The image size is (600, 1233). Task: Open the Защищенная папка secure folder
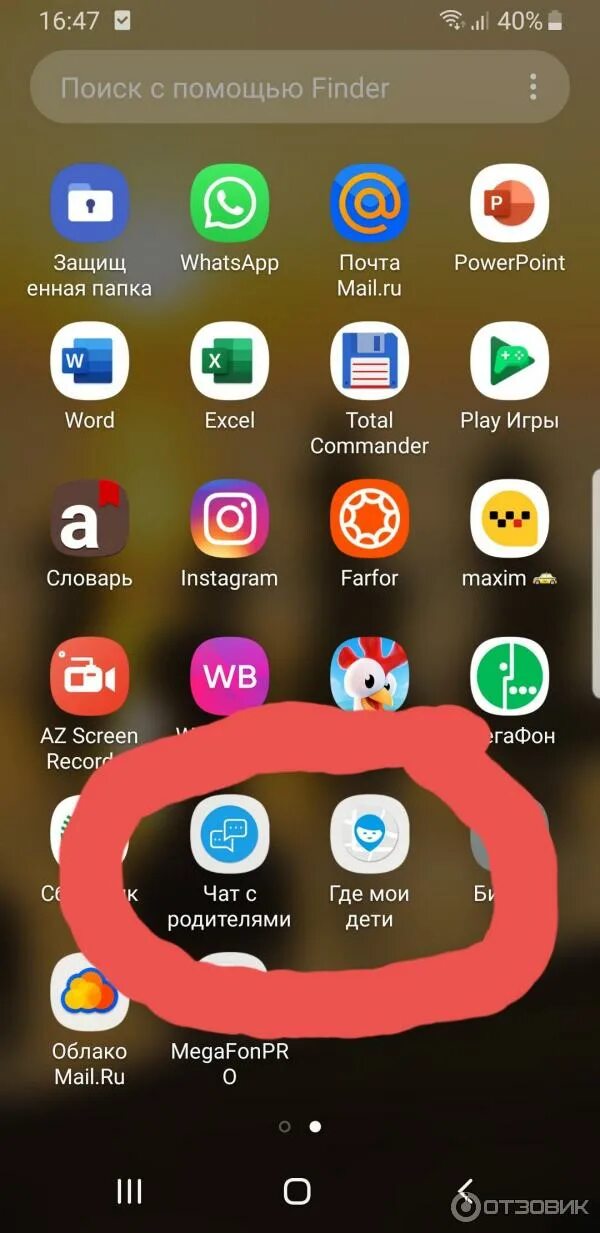pyautogui.click(x=89, y=204)
